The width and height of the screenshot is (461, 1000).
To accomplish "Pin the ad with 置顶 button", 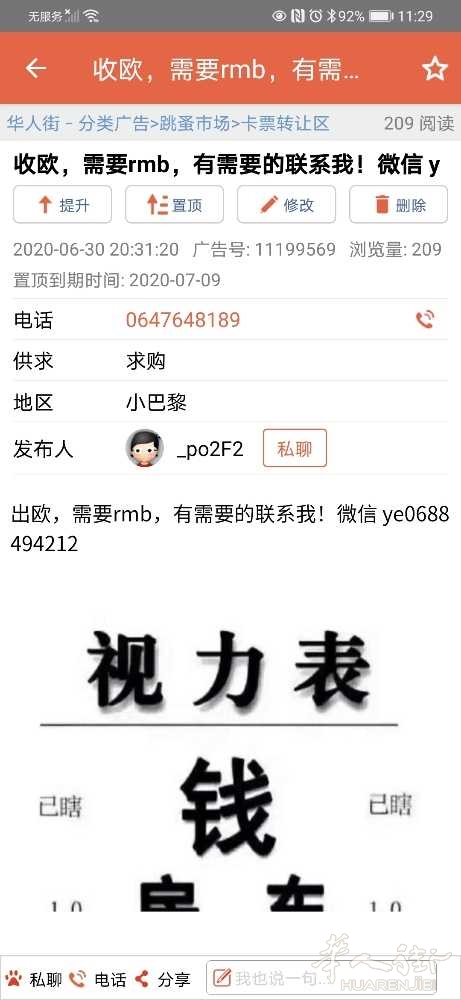I will 174,205.
